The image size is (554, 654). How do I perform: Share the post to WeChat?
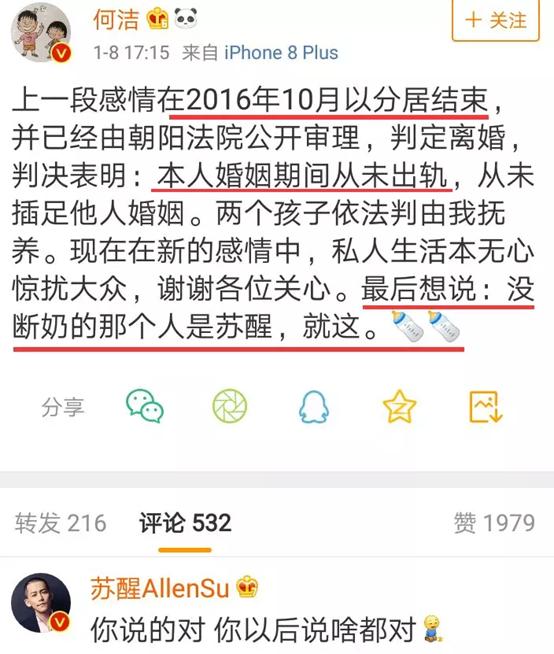pos(145,406)
